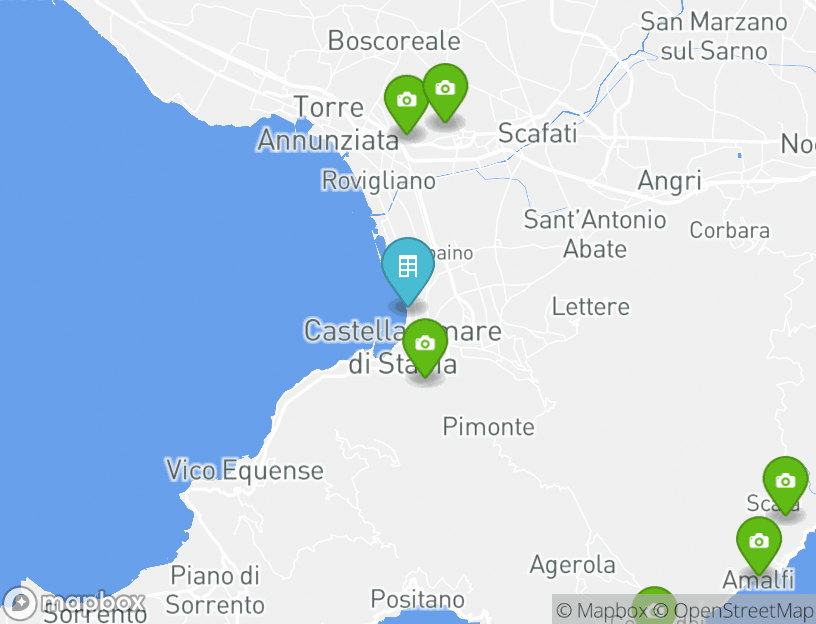Open the © OpenStreetMap attribution link
Viewport: 816px width, 624px height.
coord(743,610)
